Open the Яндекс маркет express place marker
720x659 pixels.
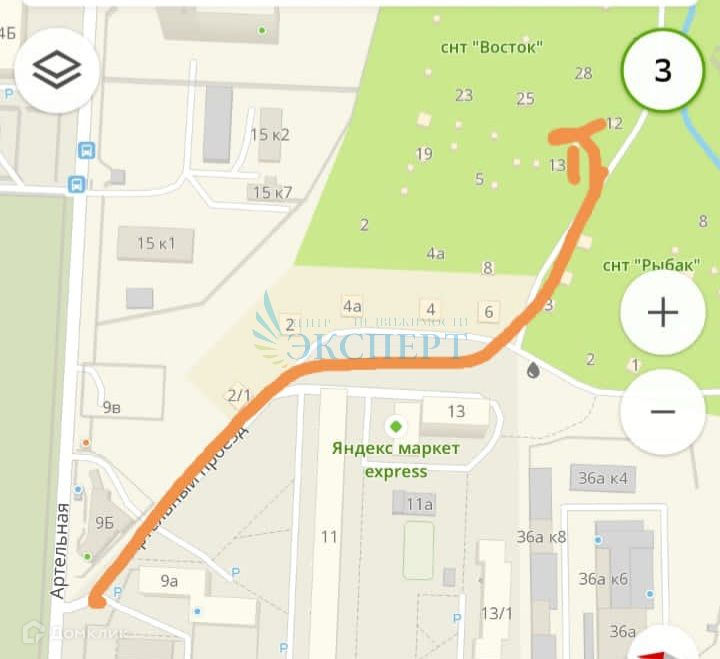coord(397,427)
